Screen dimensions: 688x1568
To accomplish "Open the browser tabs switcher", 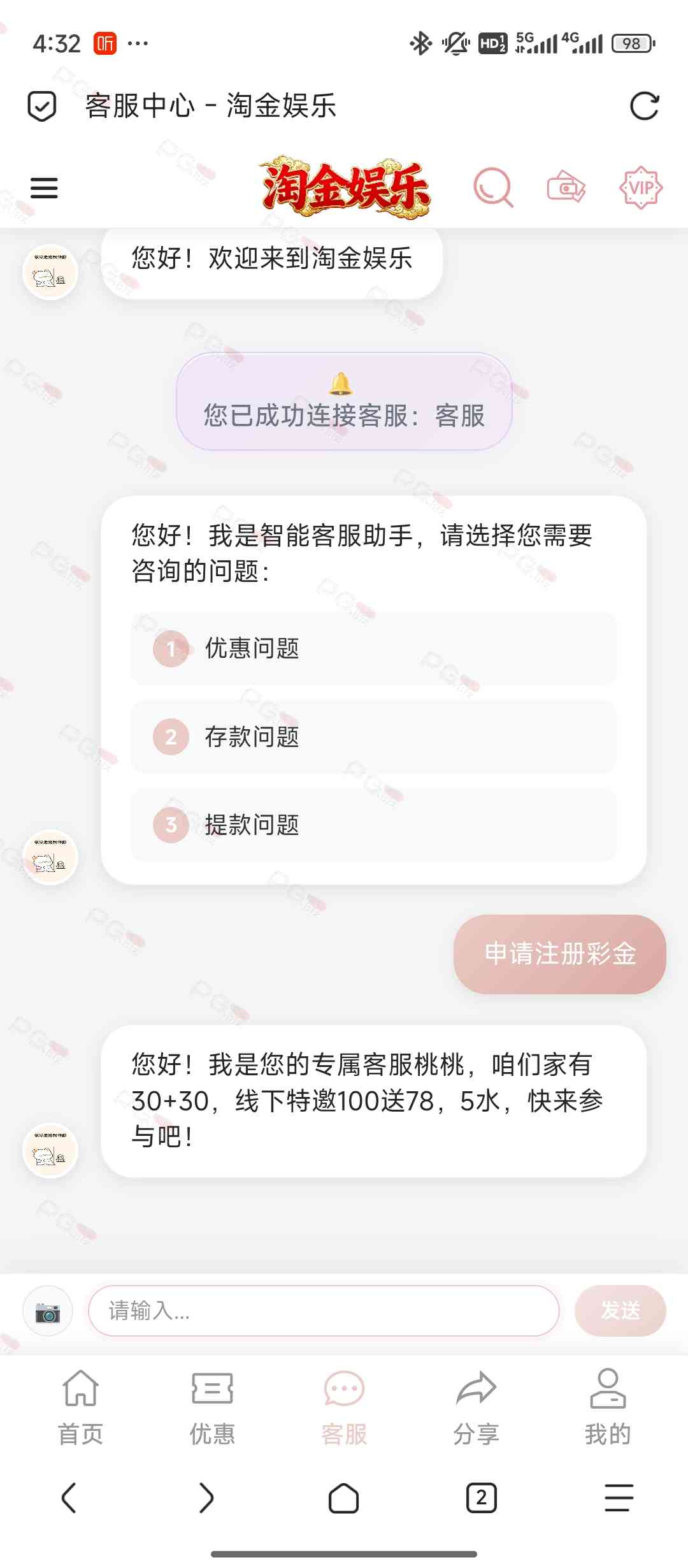I will pos(481,1497).
